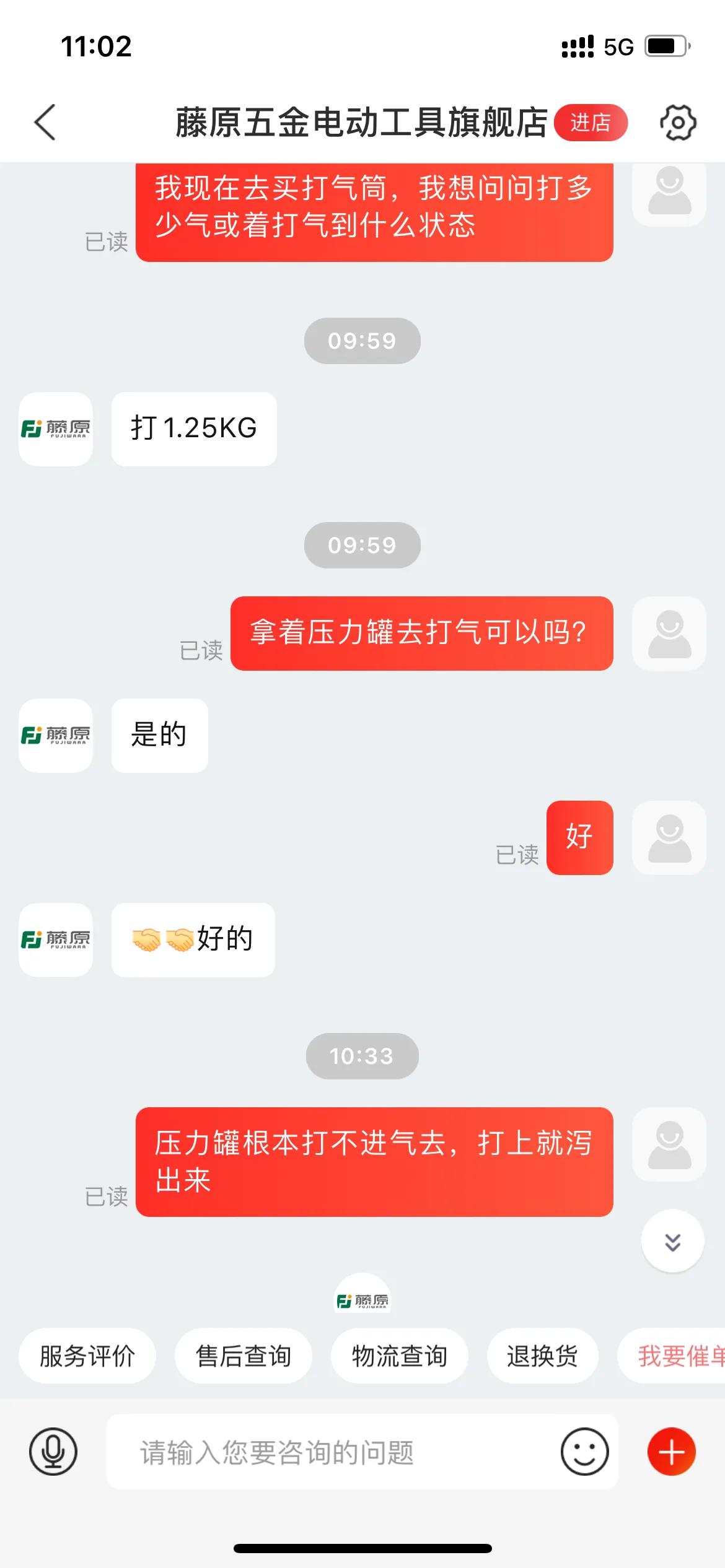Tap the red plus icon for more options
Viewport: 725px width, 1568px height.
point(671,1452)
